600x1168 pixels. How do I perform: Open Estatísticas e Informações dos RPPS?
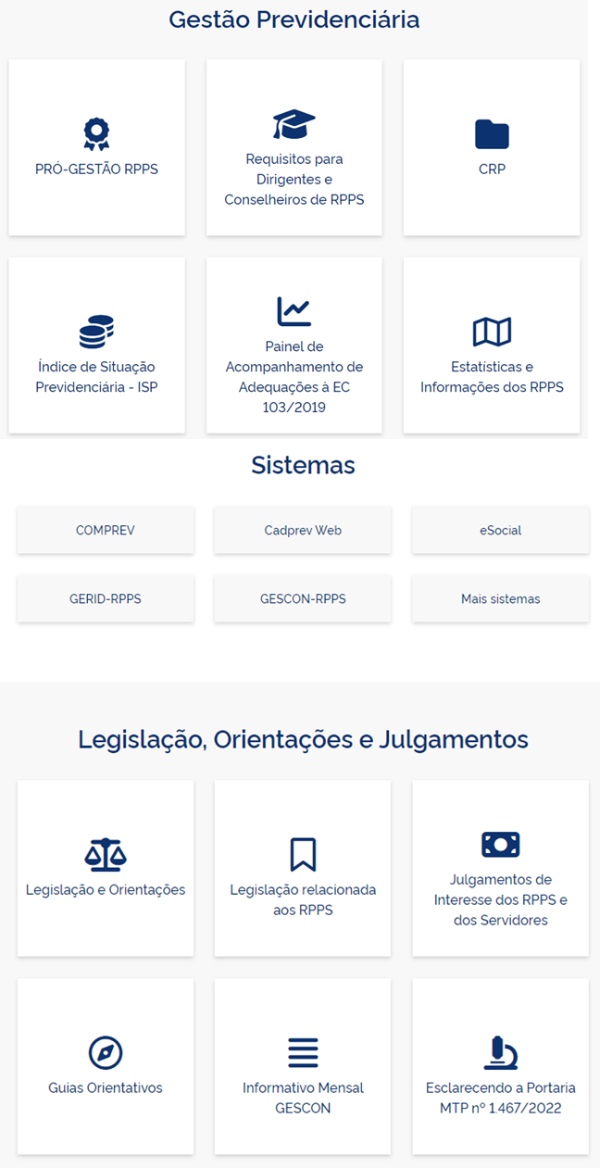tap(491, 346)
